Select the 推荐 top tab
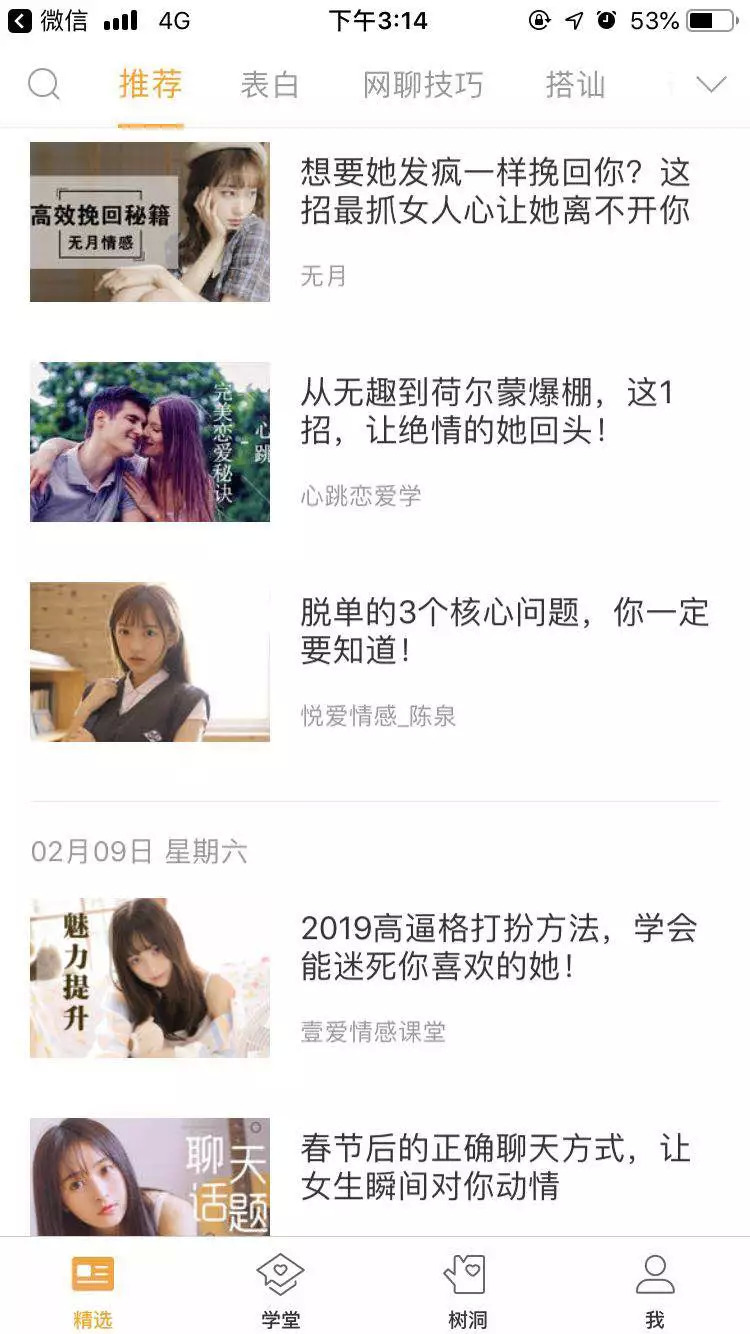 (x=150, y=85)
